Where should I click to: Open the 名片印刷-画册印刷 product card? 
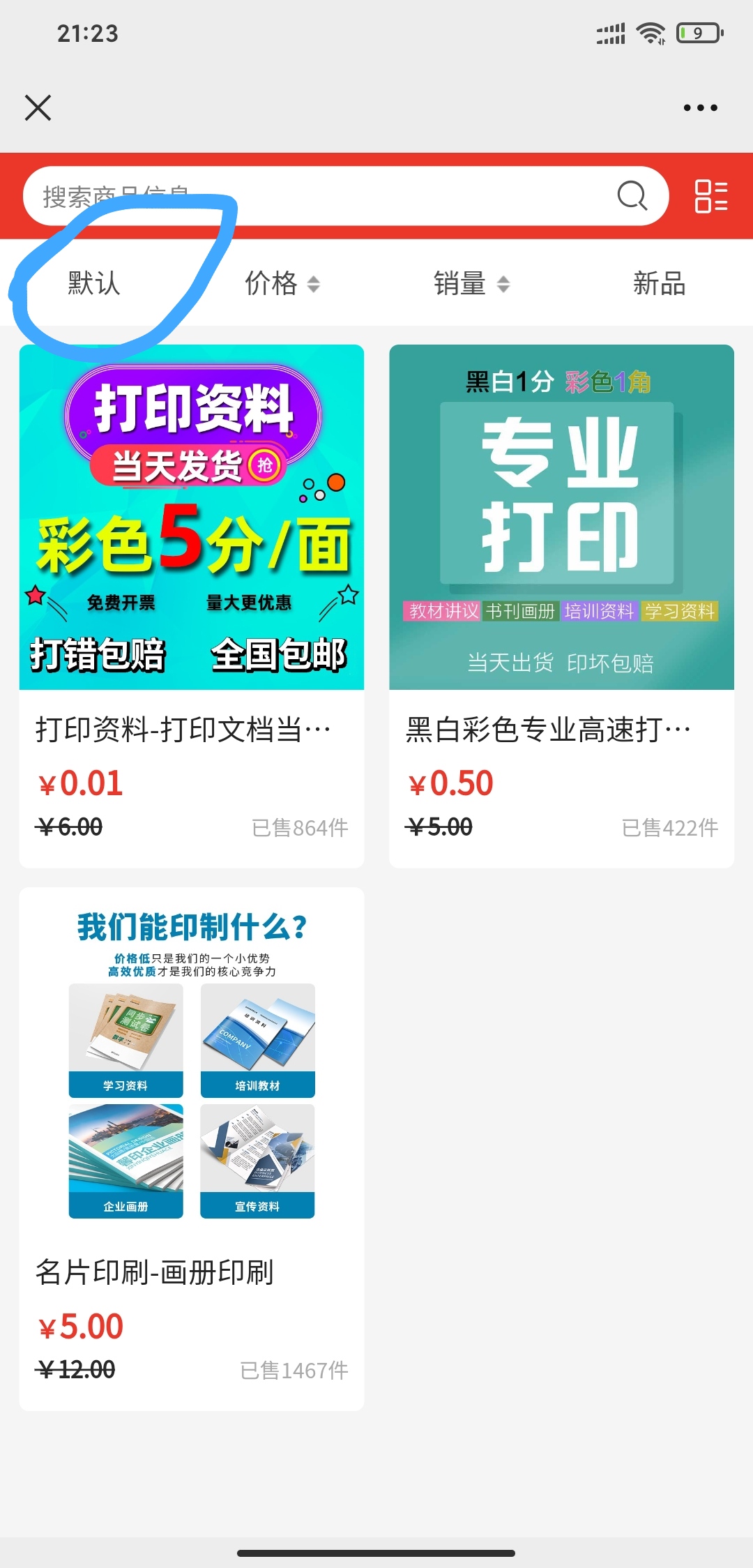[192, 1148]
